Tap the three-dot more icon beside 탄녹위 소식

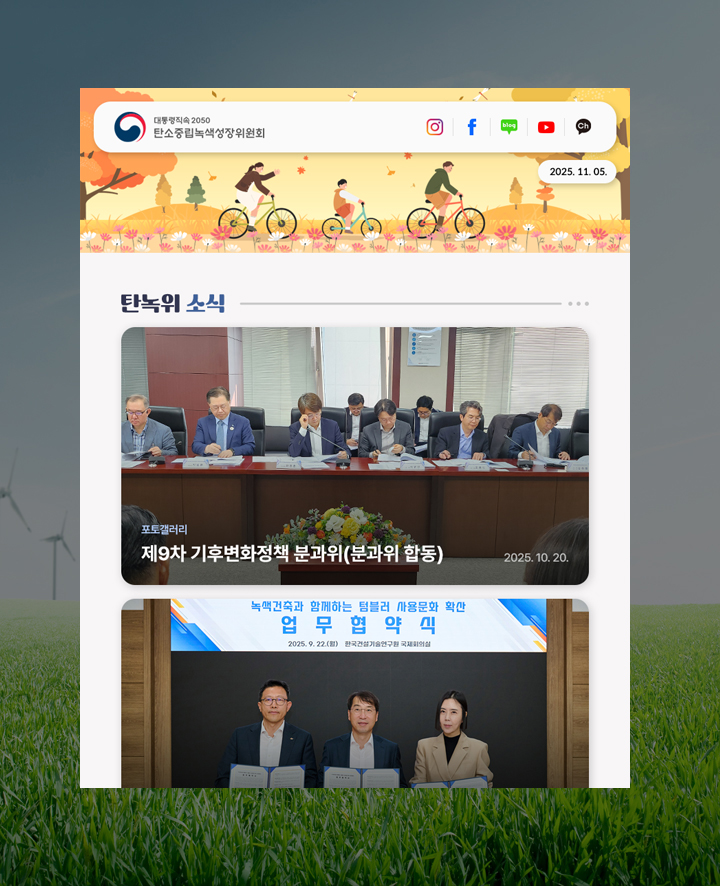coord(578,303)
